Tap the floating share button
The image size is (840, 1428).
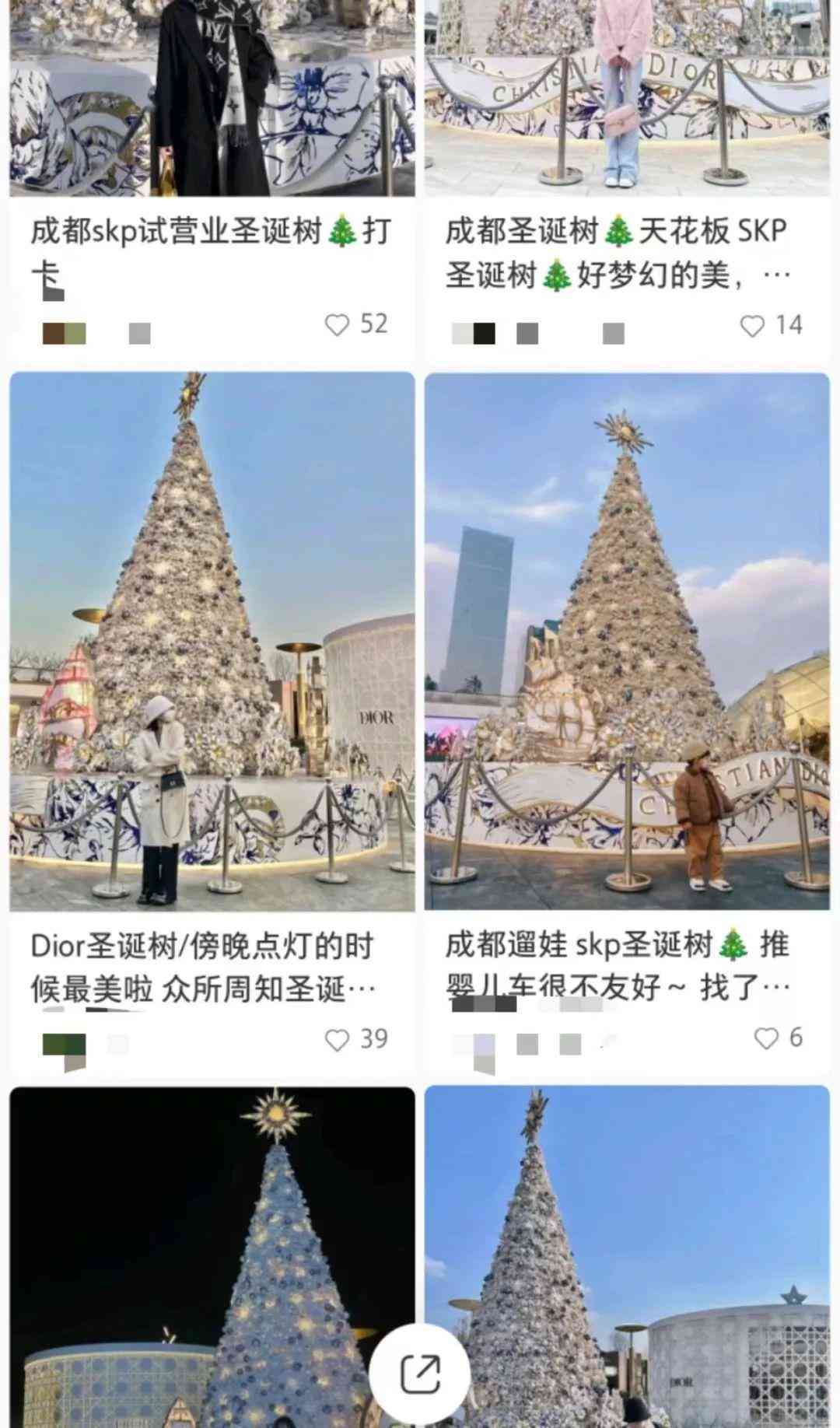[420, 1374]
